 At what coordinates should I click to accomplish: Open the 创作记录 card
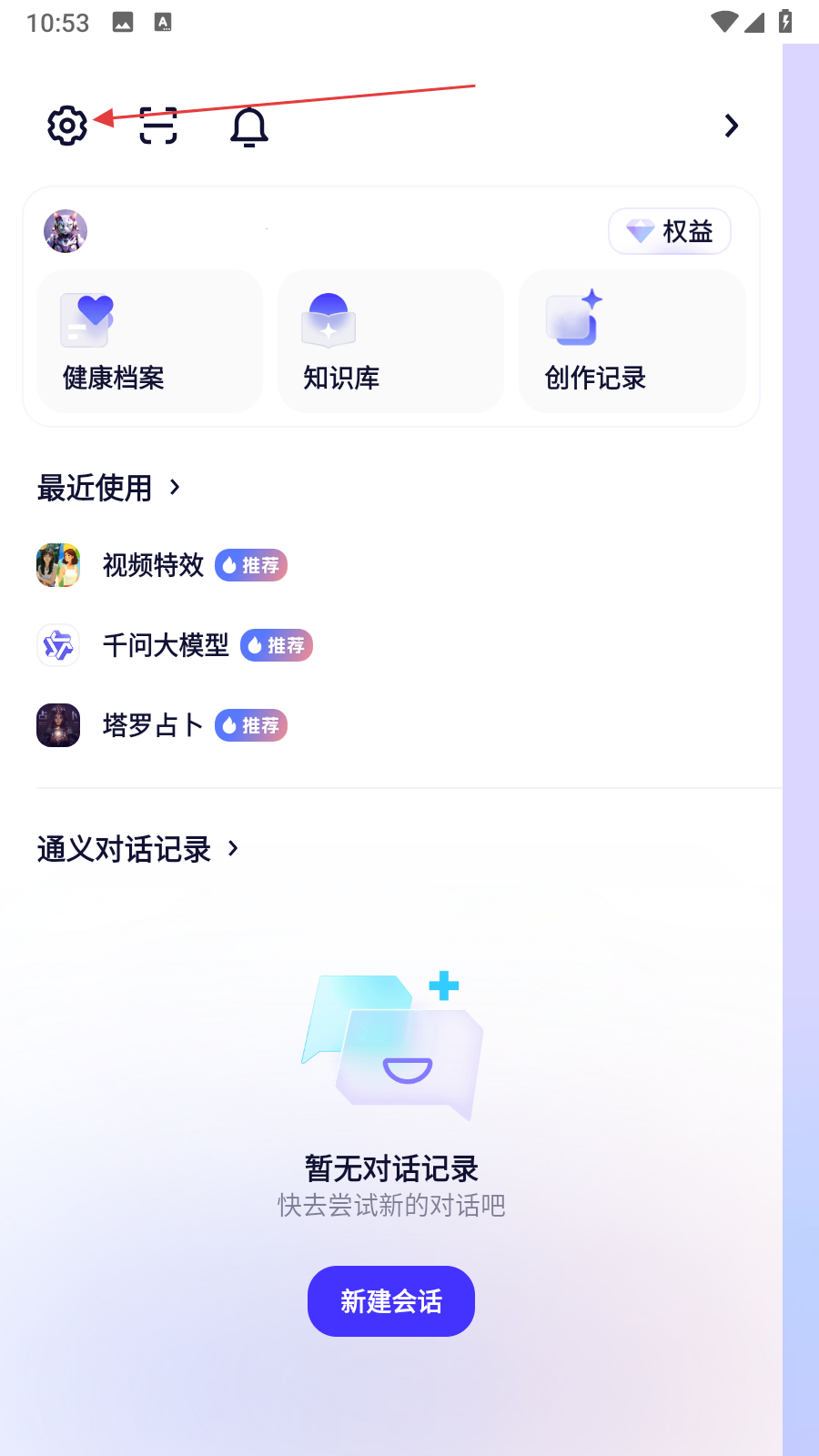pyautogui.click(x=632, y=341)
